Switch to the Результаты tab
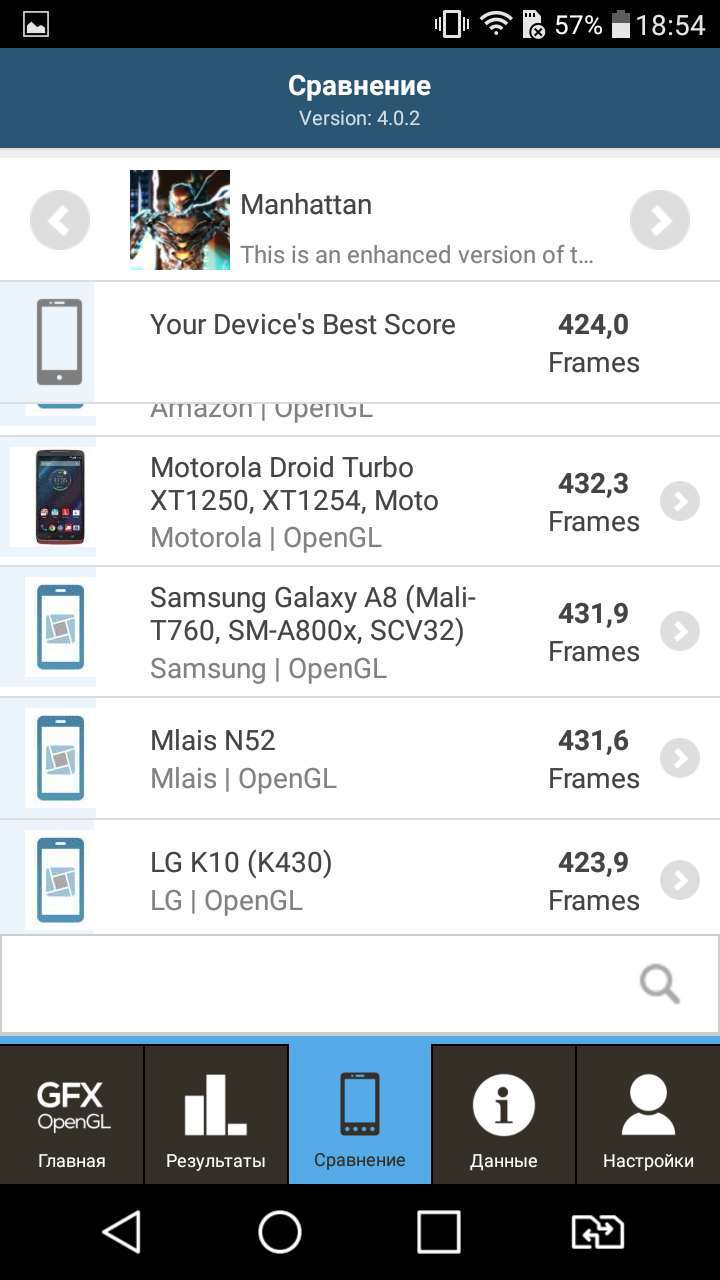Screen dimensions: 720x1280 (216, 1115)
